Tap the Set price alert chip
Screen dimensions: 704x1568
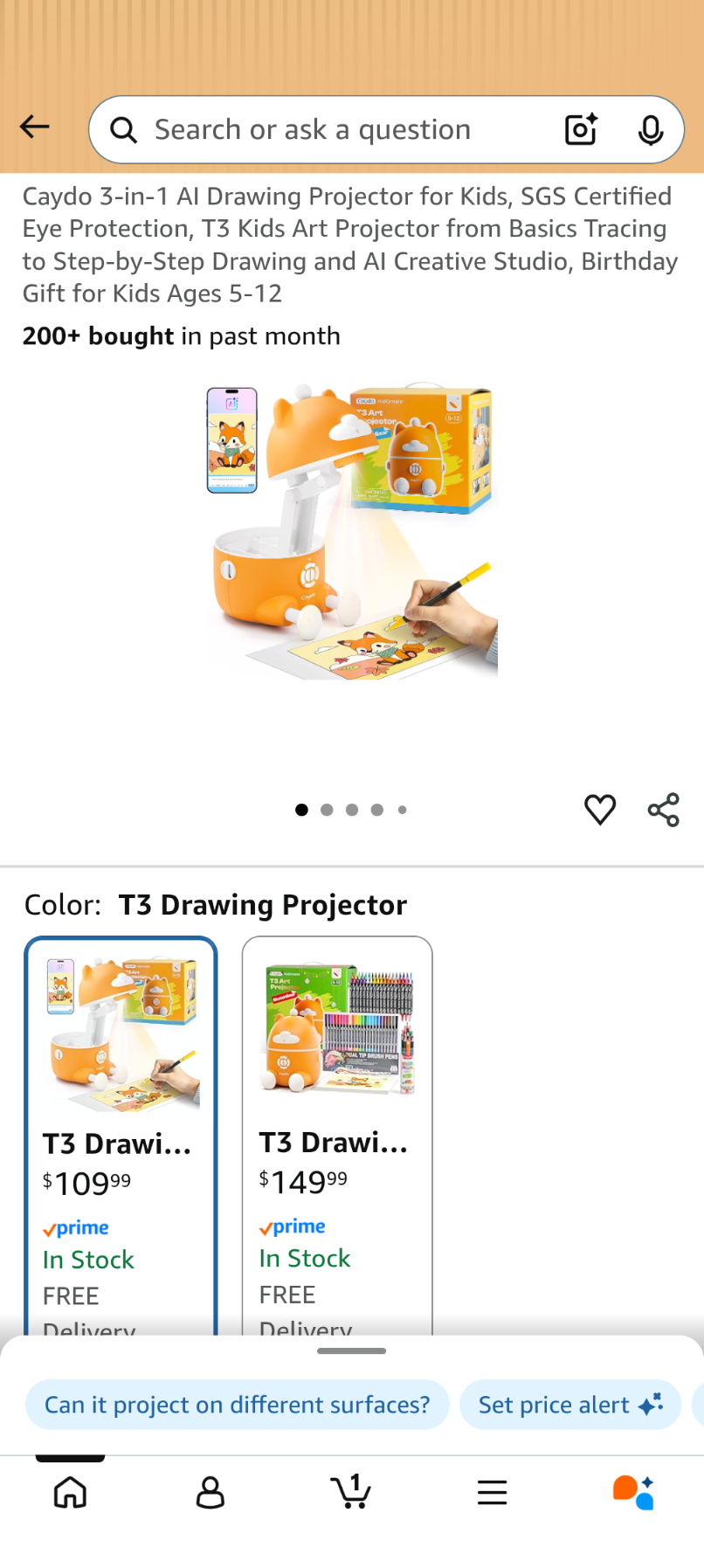570,1405
